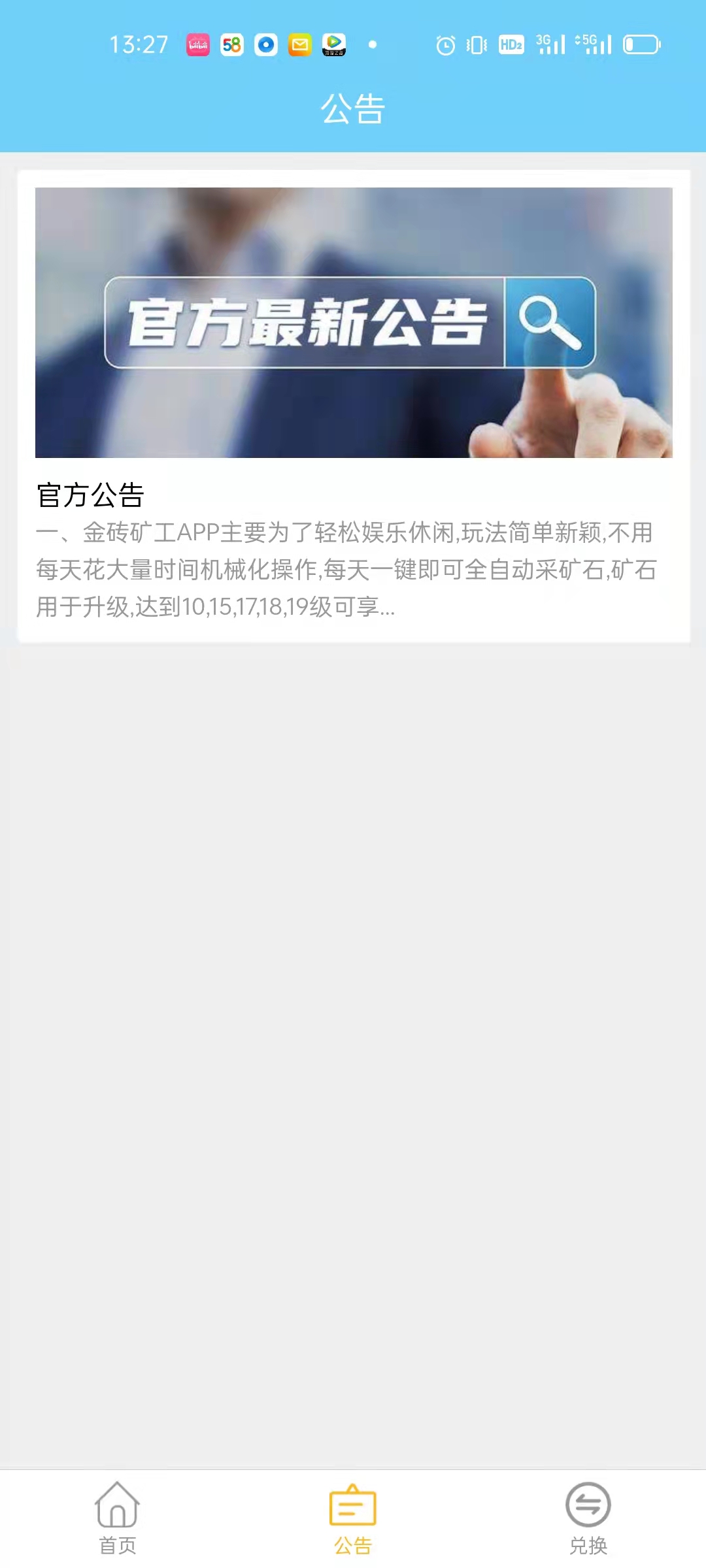Tap the blue browser status bar icon

pyautogui.click(x=266, y=44)
